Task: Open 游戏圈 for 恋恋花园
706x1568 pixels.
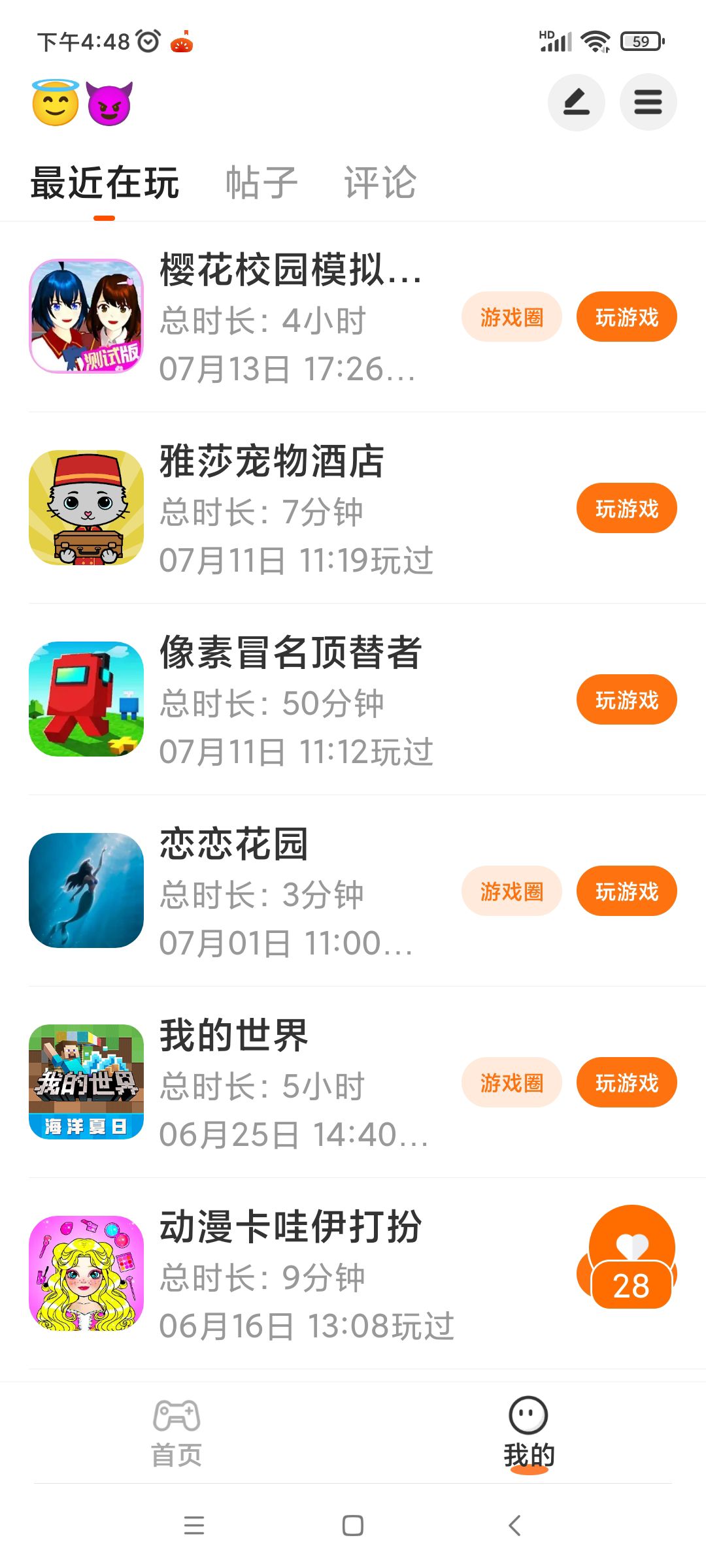Action: pos(511,891)
